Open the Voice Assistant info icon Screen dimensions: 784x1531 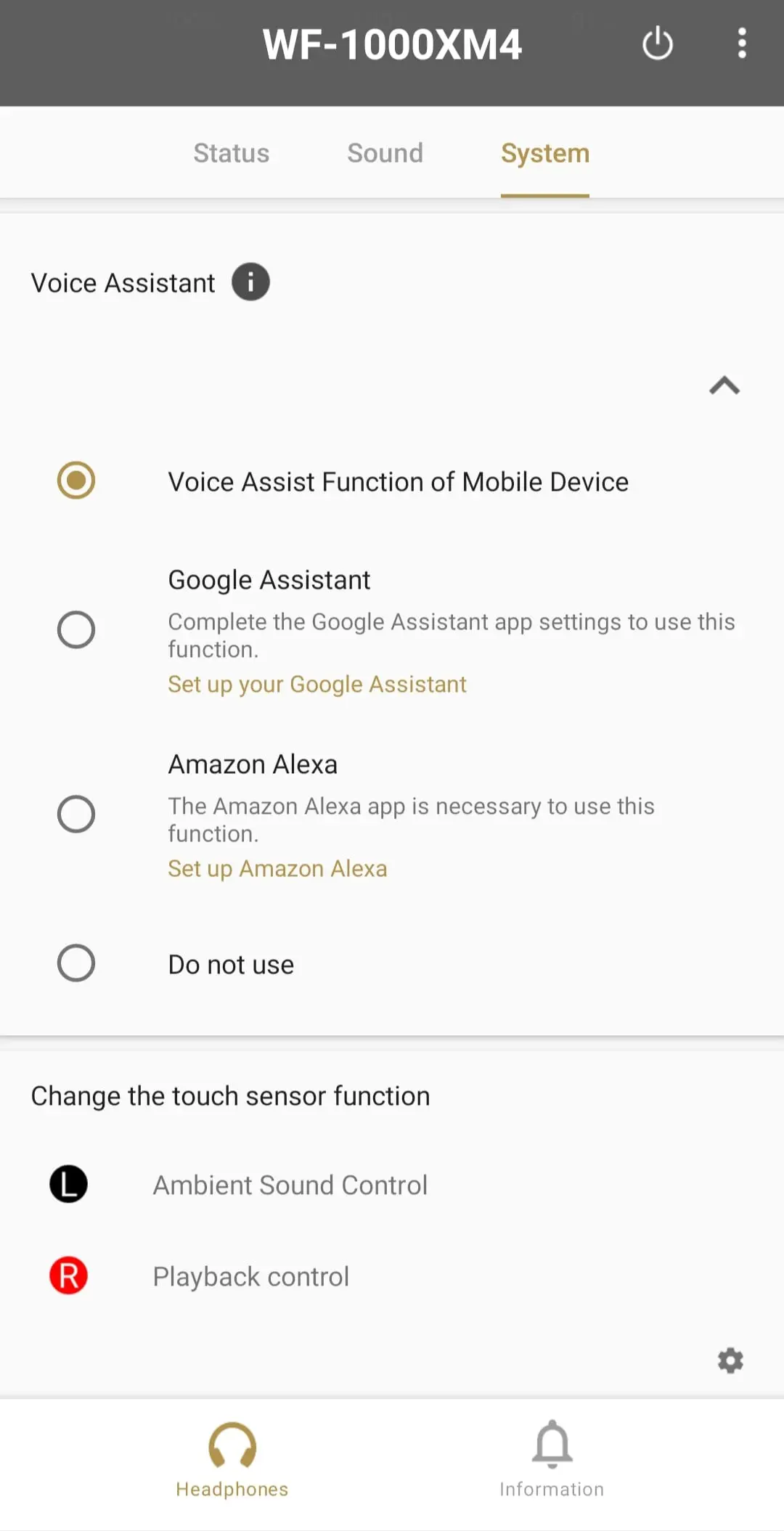click(250, 282)
